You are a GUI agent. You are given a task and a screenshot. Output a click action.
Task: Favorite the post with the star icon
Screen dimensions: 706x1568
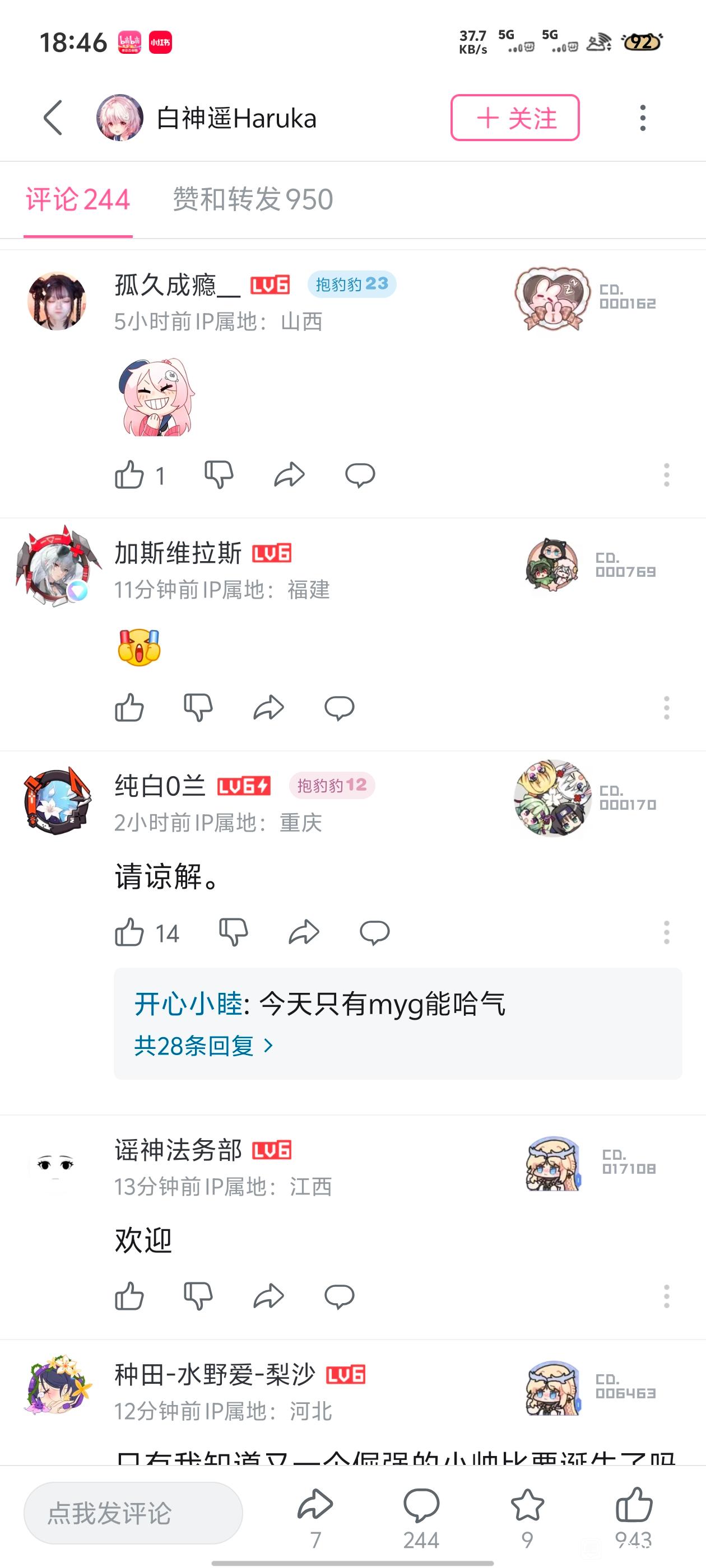(527, 1506)
